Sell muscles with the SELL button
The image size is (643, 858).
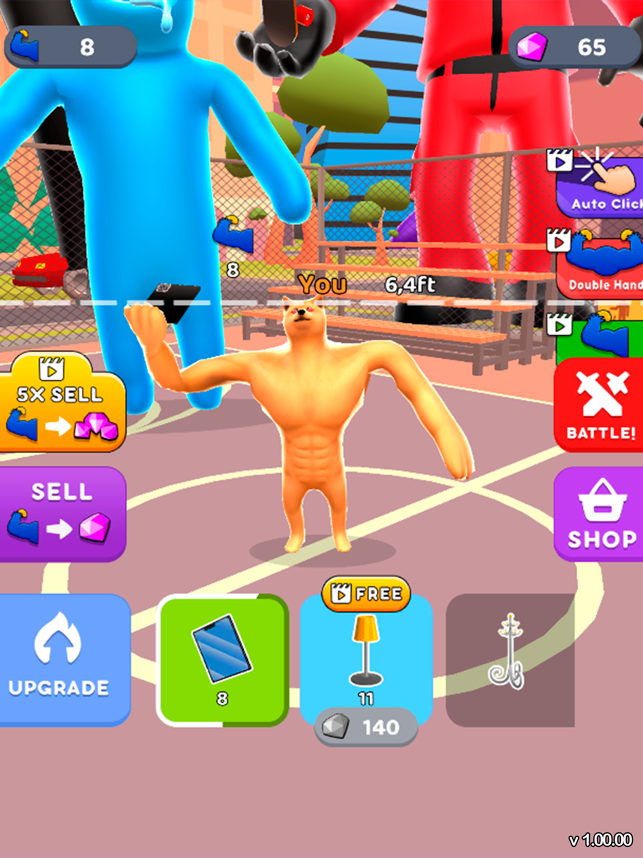click(x=62, y=512)
